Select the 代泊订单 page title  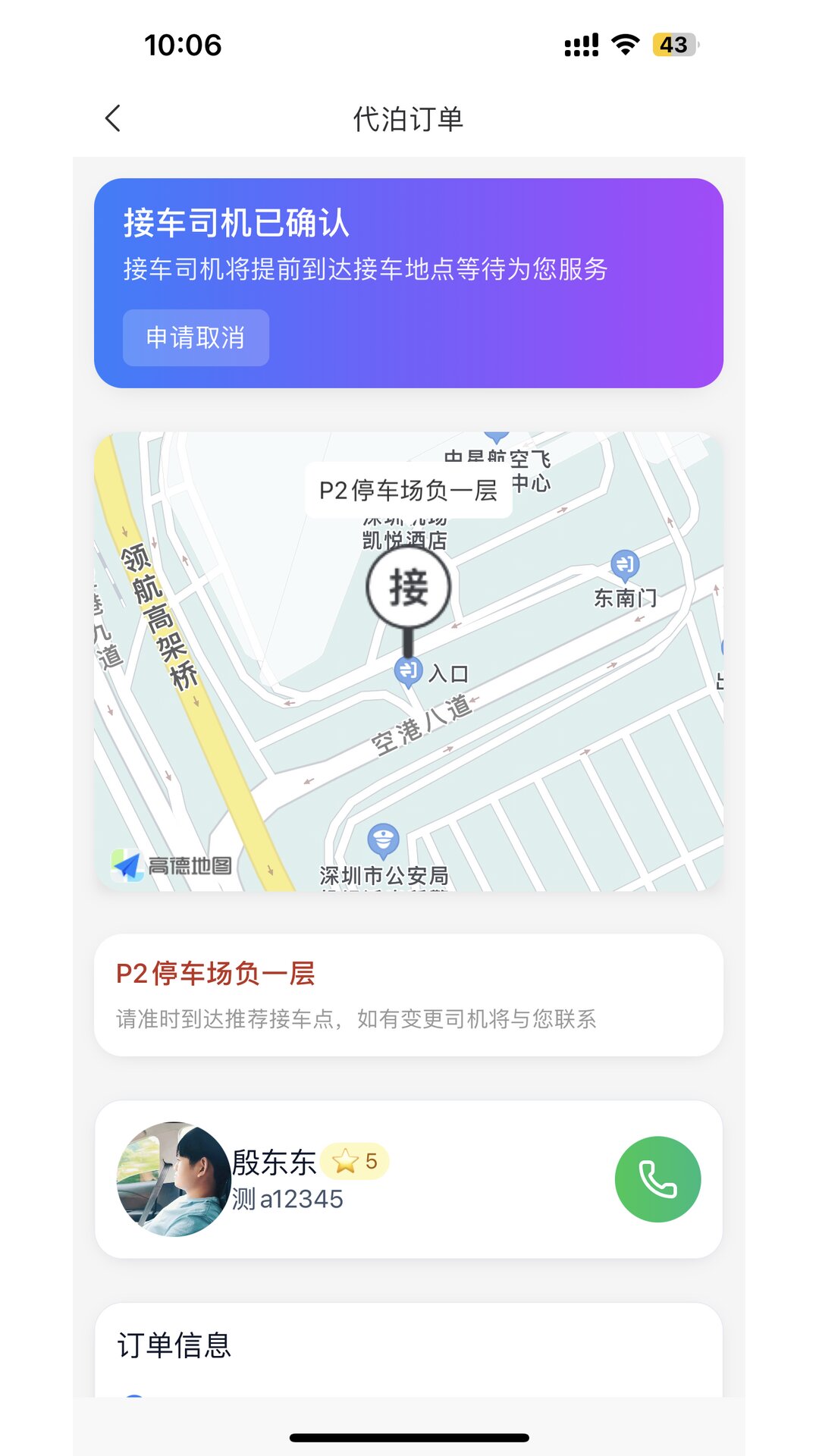pyautogui.click(x=409, y=119)
